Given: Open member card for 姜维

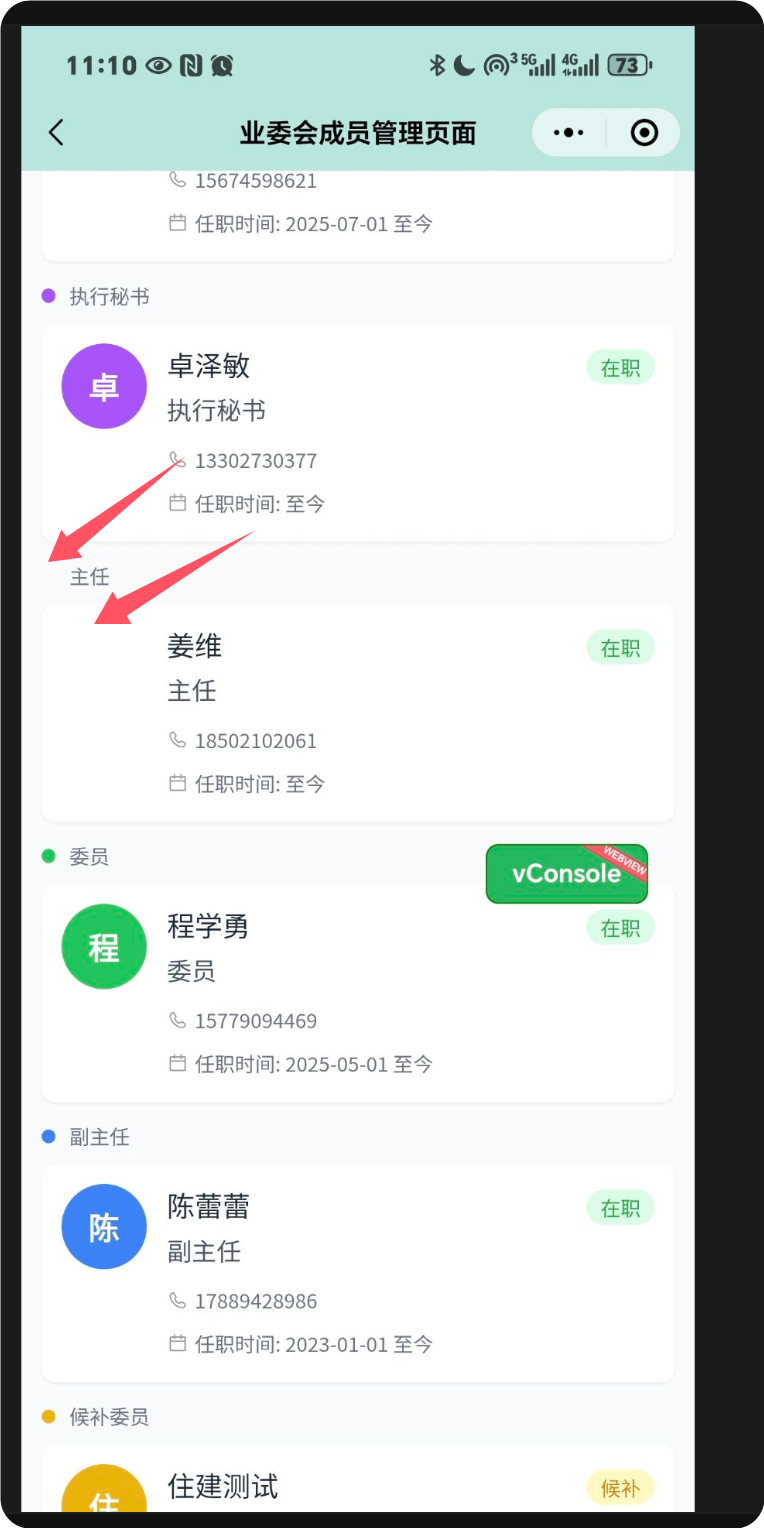Looking at the screenshot, I should tap(357, 712).
